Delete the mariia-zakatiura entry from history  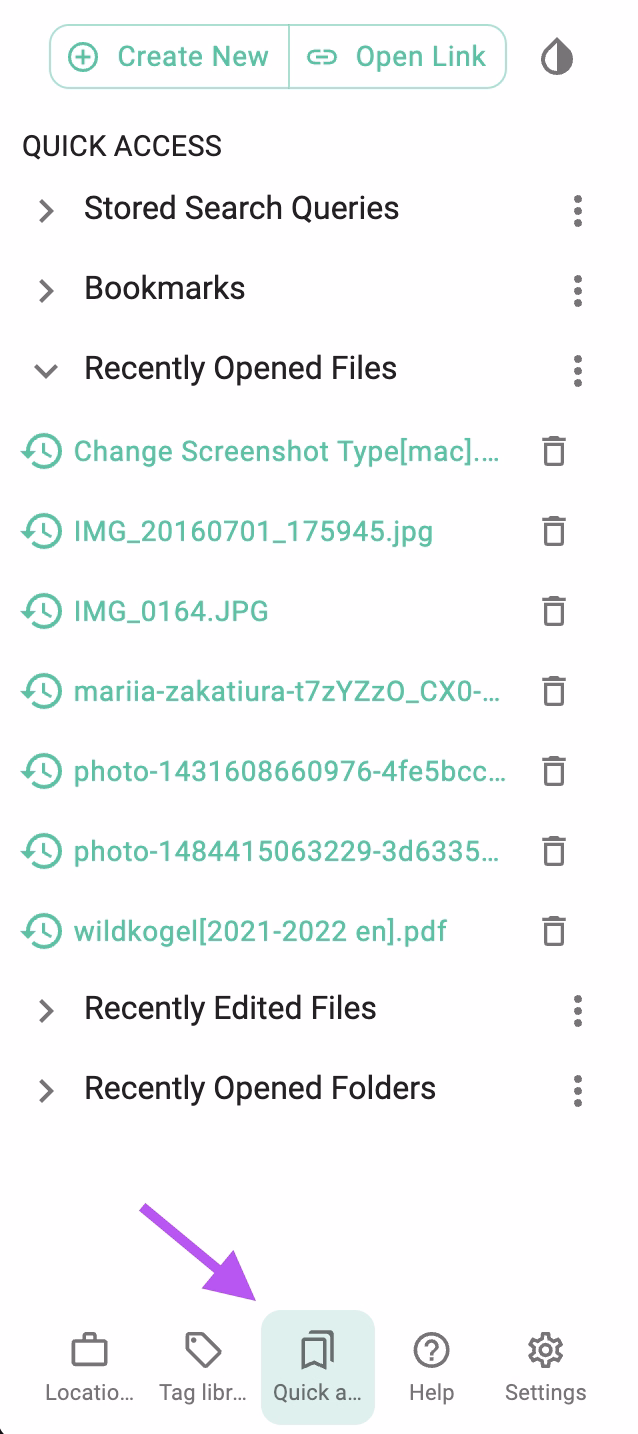click(x=553, y=691)
